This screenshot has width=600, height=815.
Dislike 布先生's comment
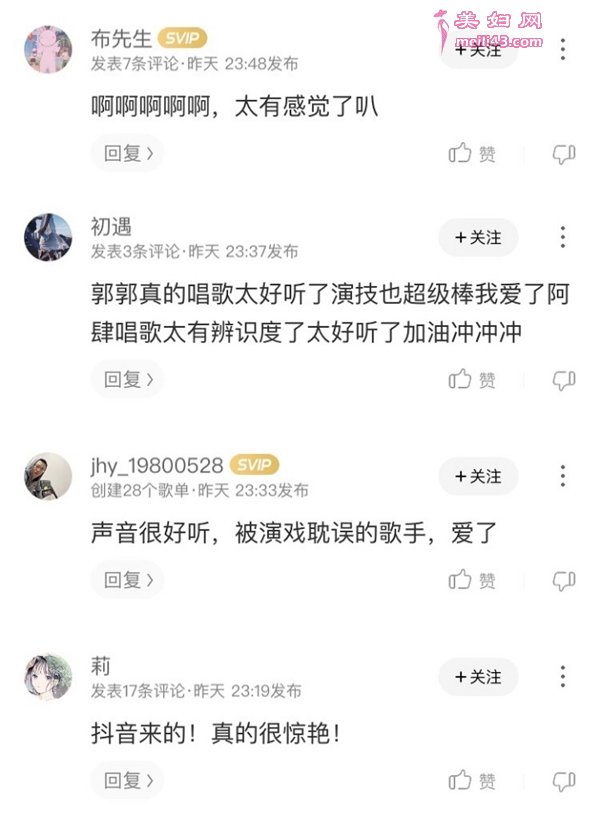[x=564, y=154]
